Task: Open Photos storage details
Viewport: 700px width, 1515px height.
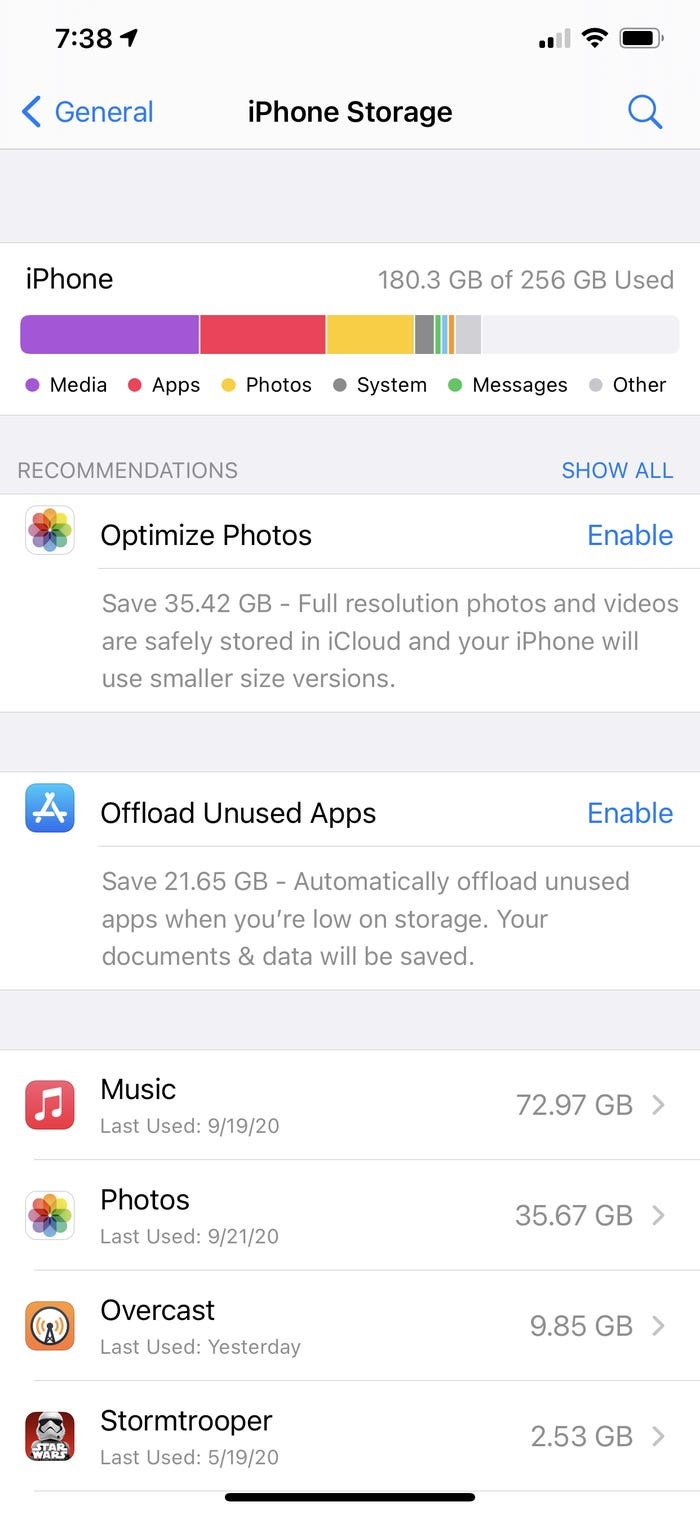Action: [x=350, y=1215]
